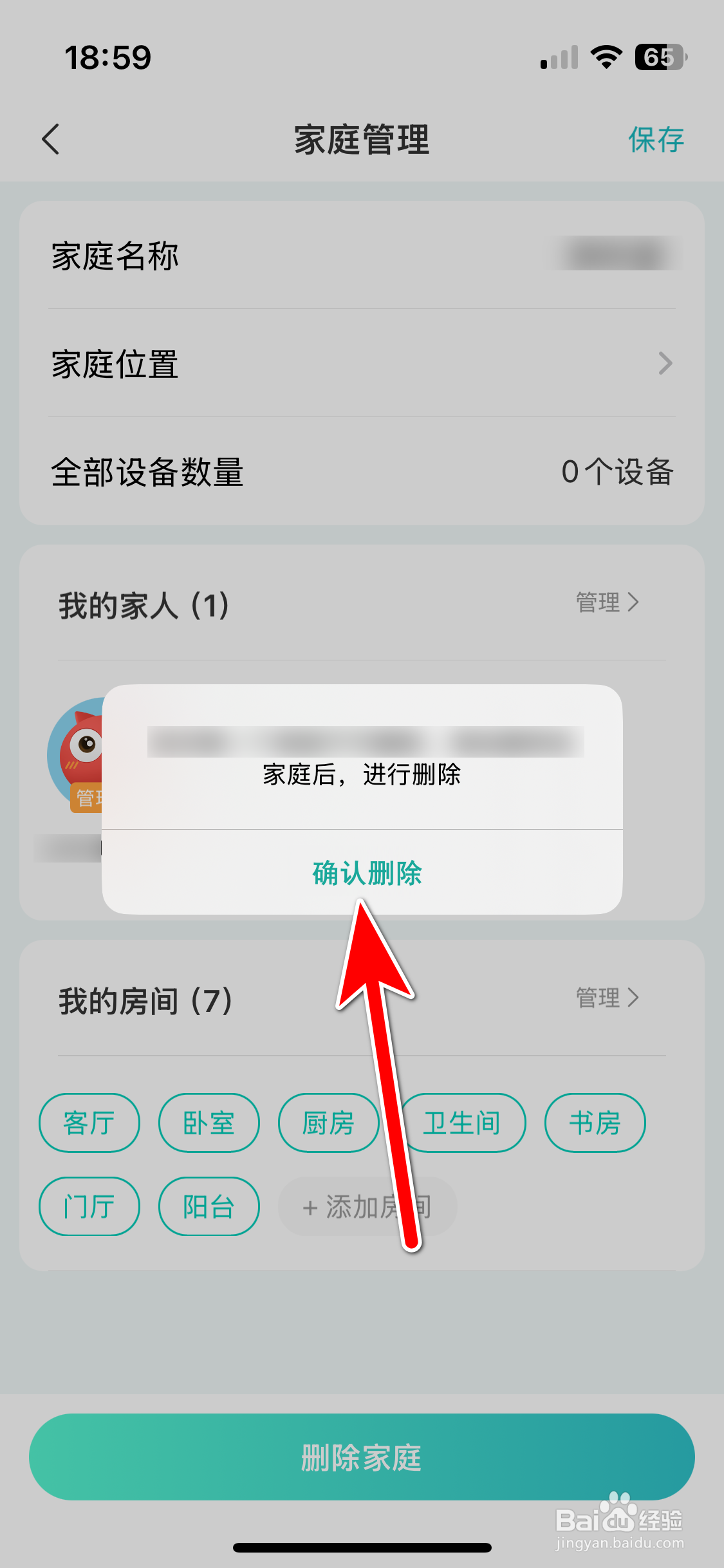Image resolution: width=724 pixels, height=1568 pixels.
Task: Select the 卫生间 room chip
Action: point(462,1123)
